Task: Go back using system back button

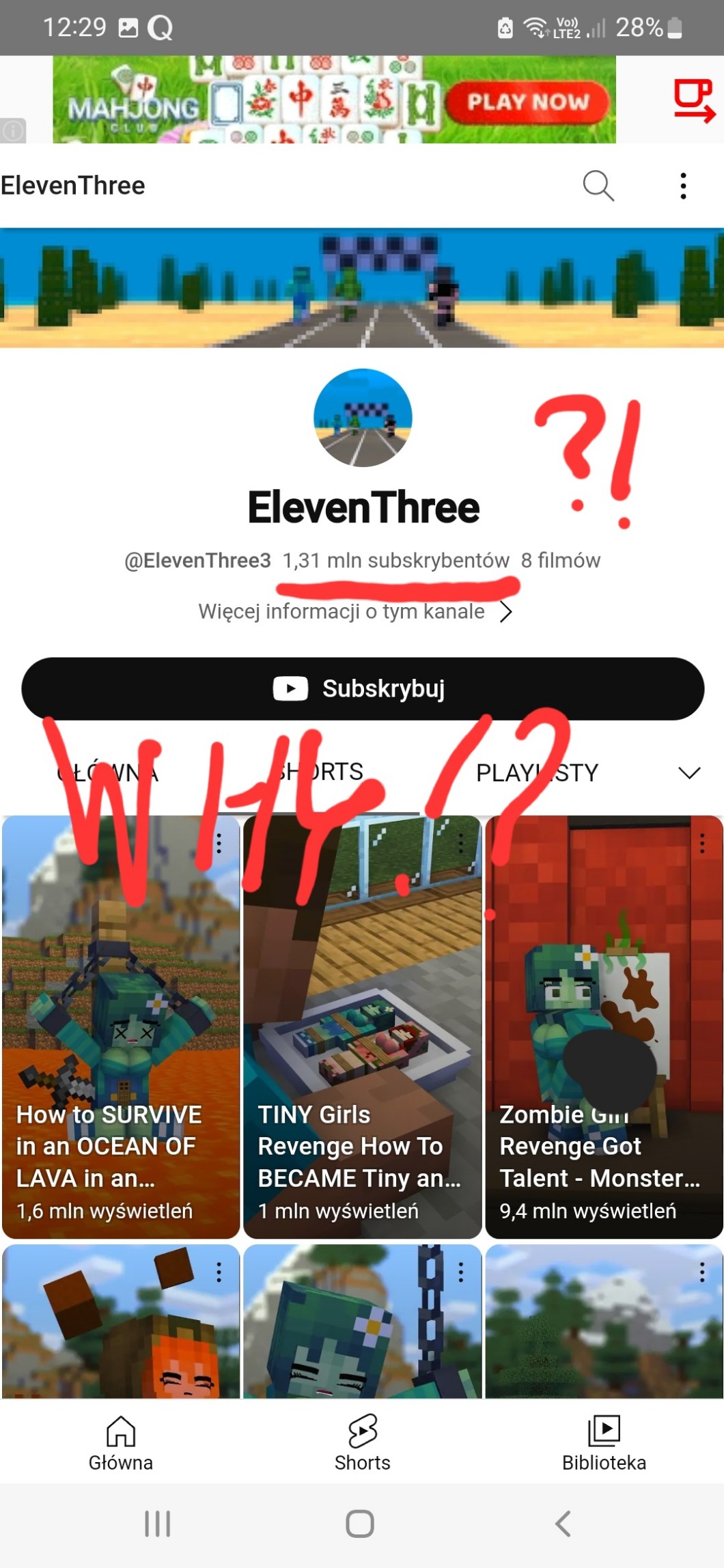Action: pos(563,1524)
